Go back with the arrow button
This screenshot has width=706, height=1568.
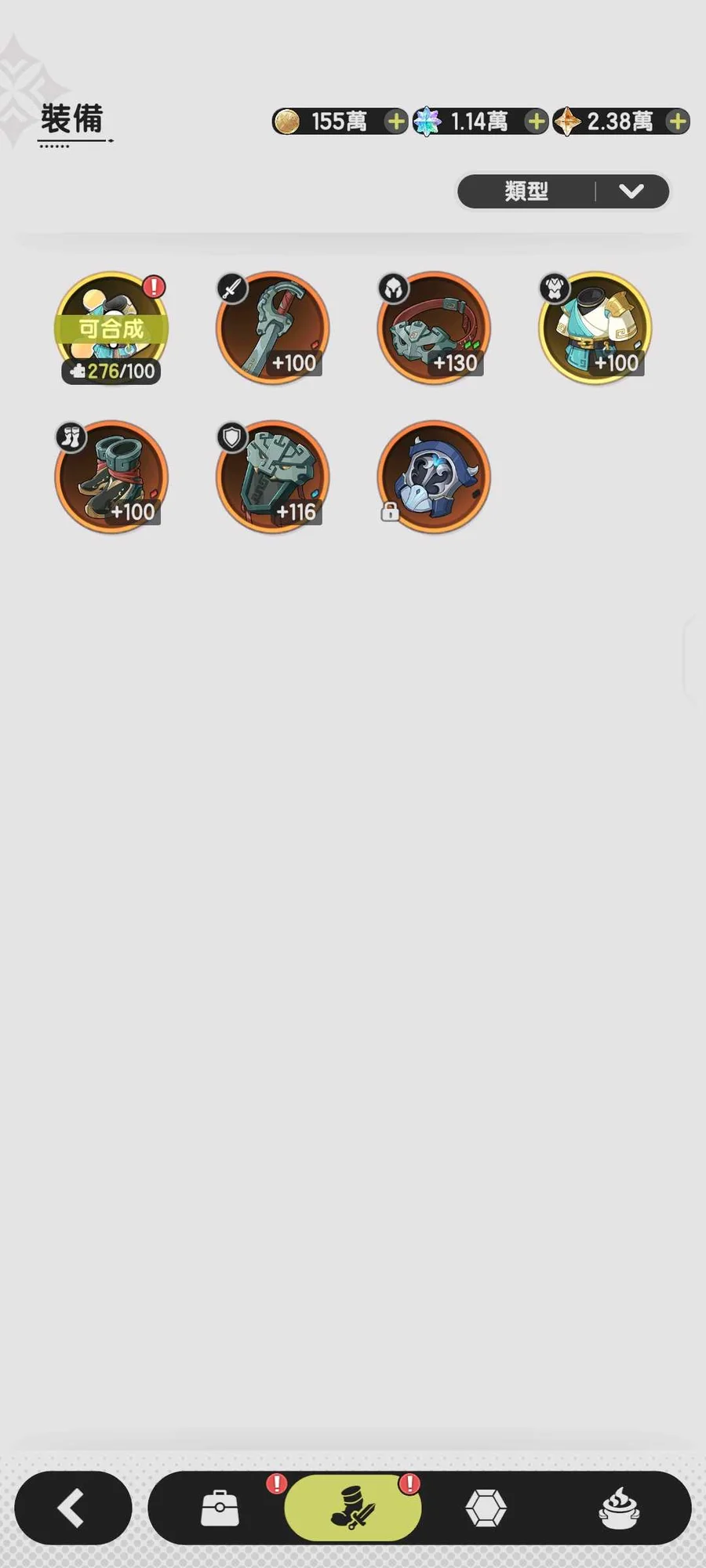(x=72, y=1508)
